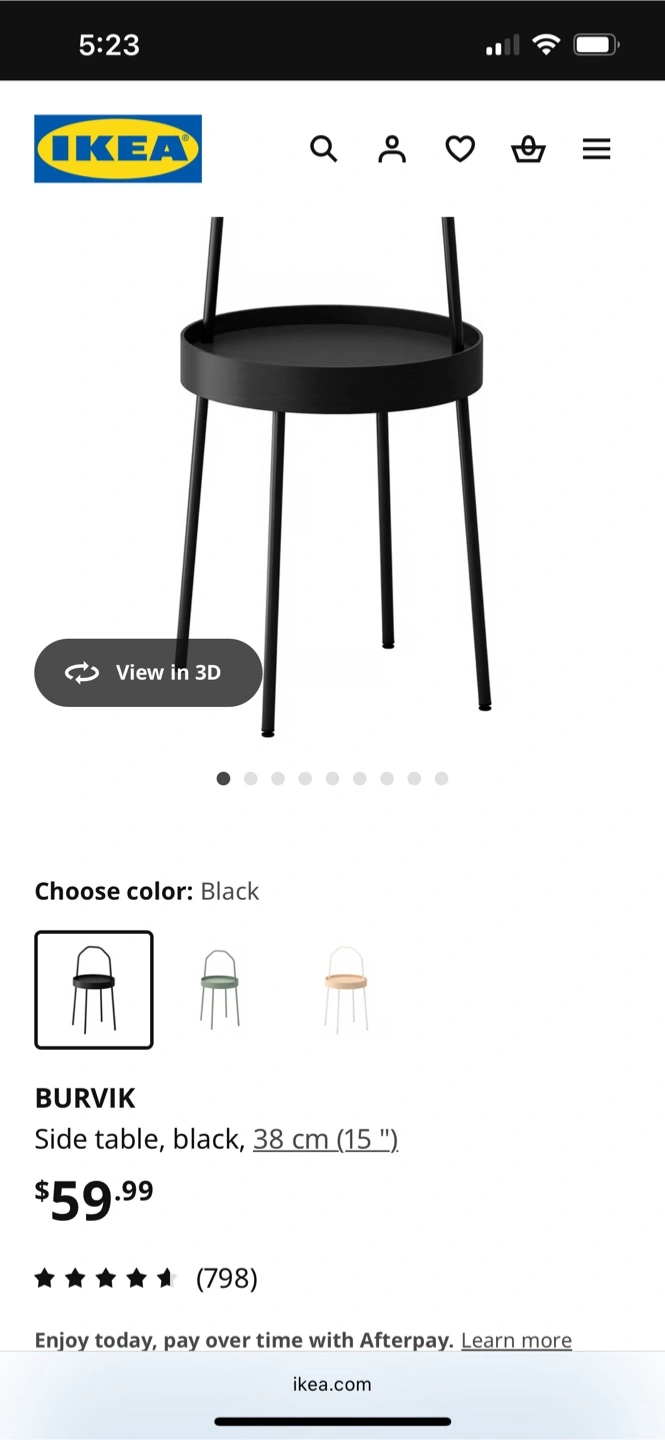Open the 38 cm (15") size link
This screenshot has height=1440, width=665.
[x=325, y=1138]
